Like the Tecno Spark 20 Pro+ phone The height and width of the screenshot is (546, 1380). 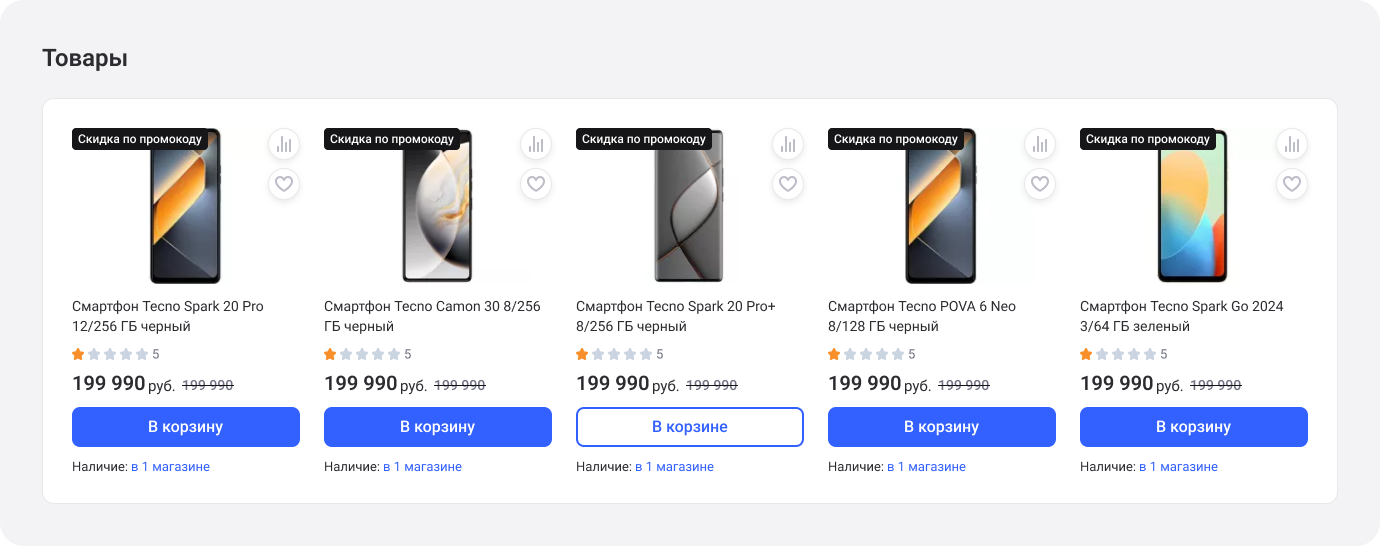click(788, 184)
